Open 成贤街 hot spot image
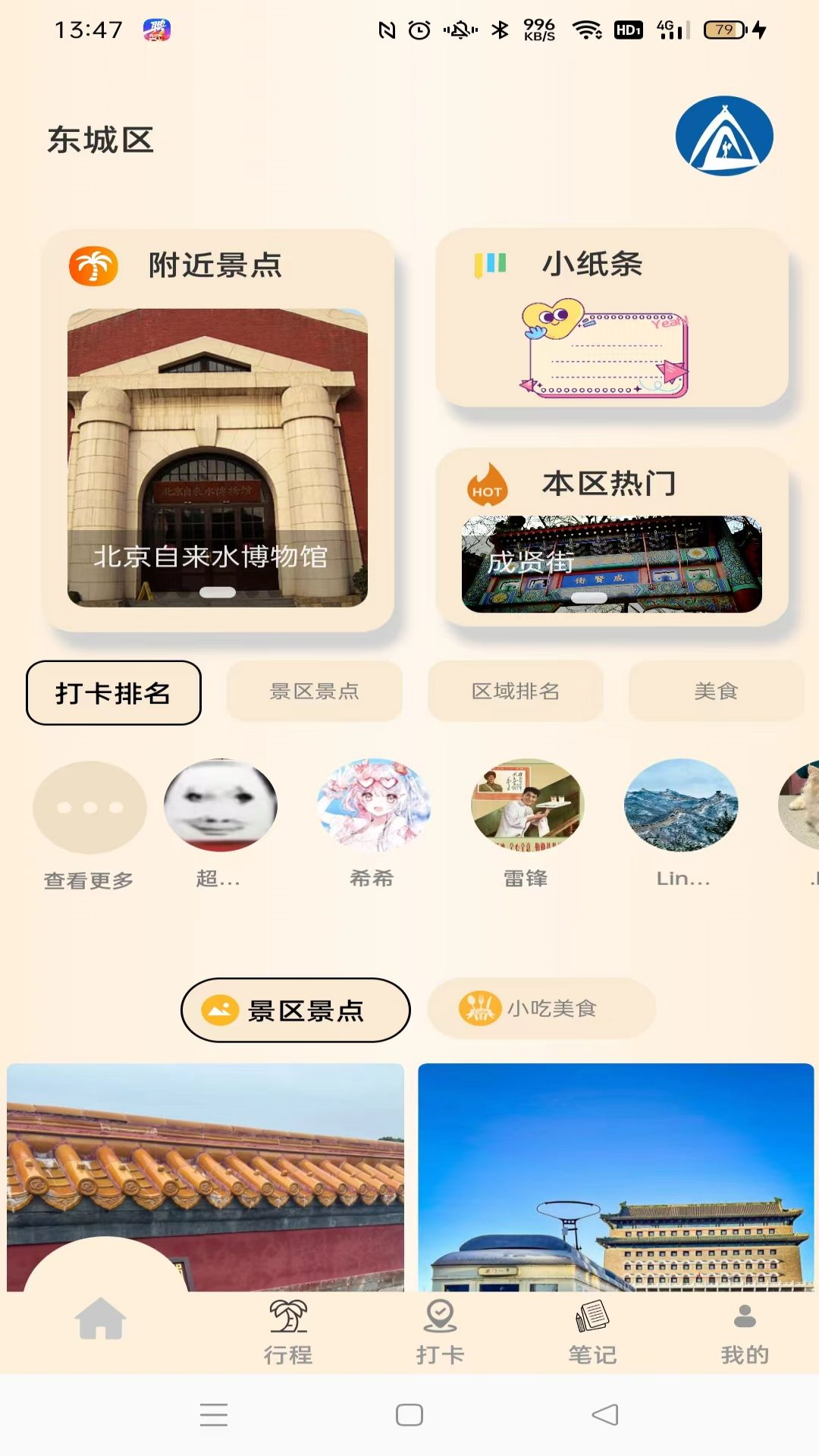Image resolution: width=819 pixels, height=1456 pixels. (613, 564)
